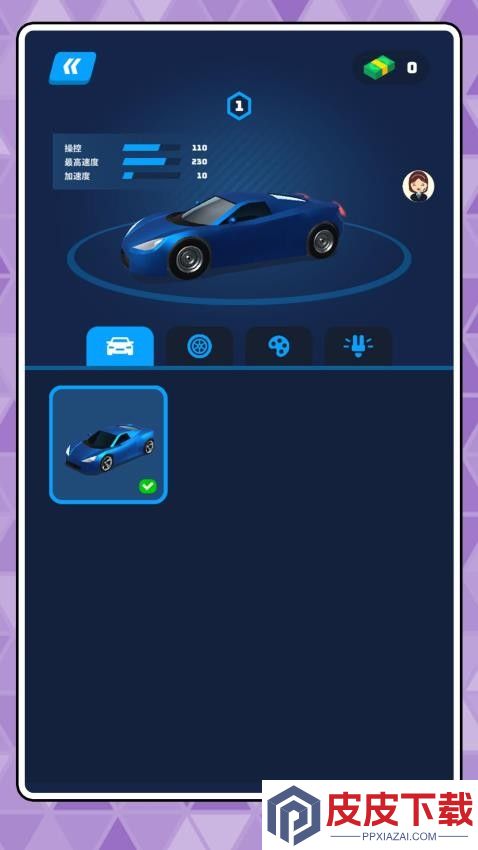This screenshot has height=850, width=478.
Task: Choose the blue sports car card
Action: pyautogui.click(x=108, y=445)
